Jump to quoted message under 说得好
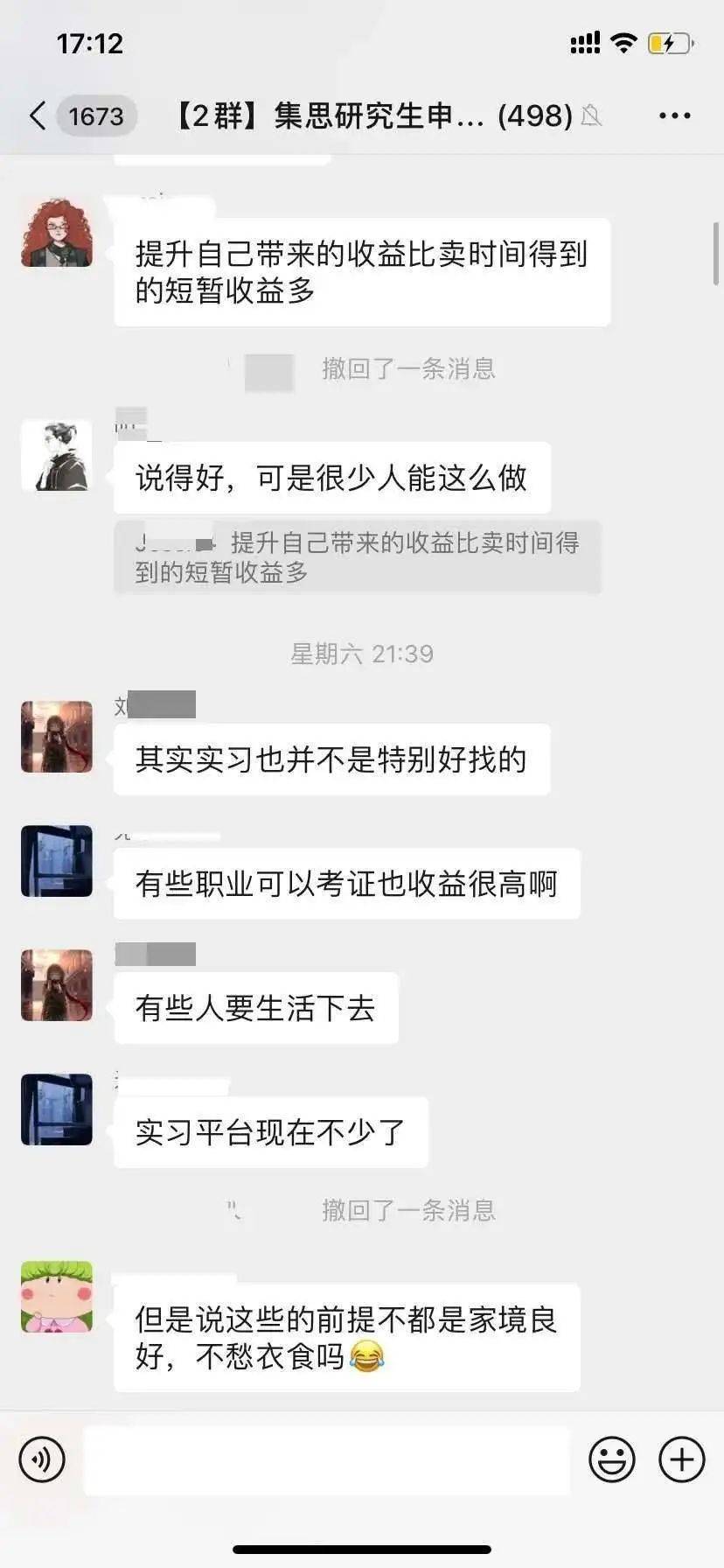The height and width of the screenshot is (1568, 724). [357, 557]
